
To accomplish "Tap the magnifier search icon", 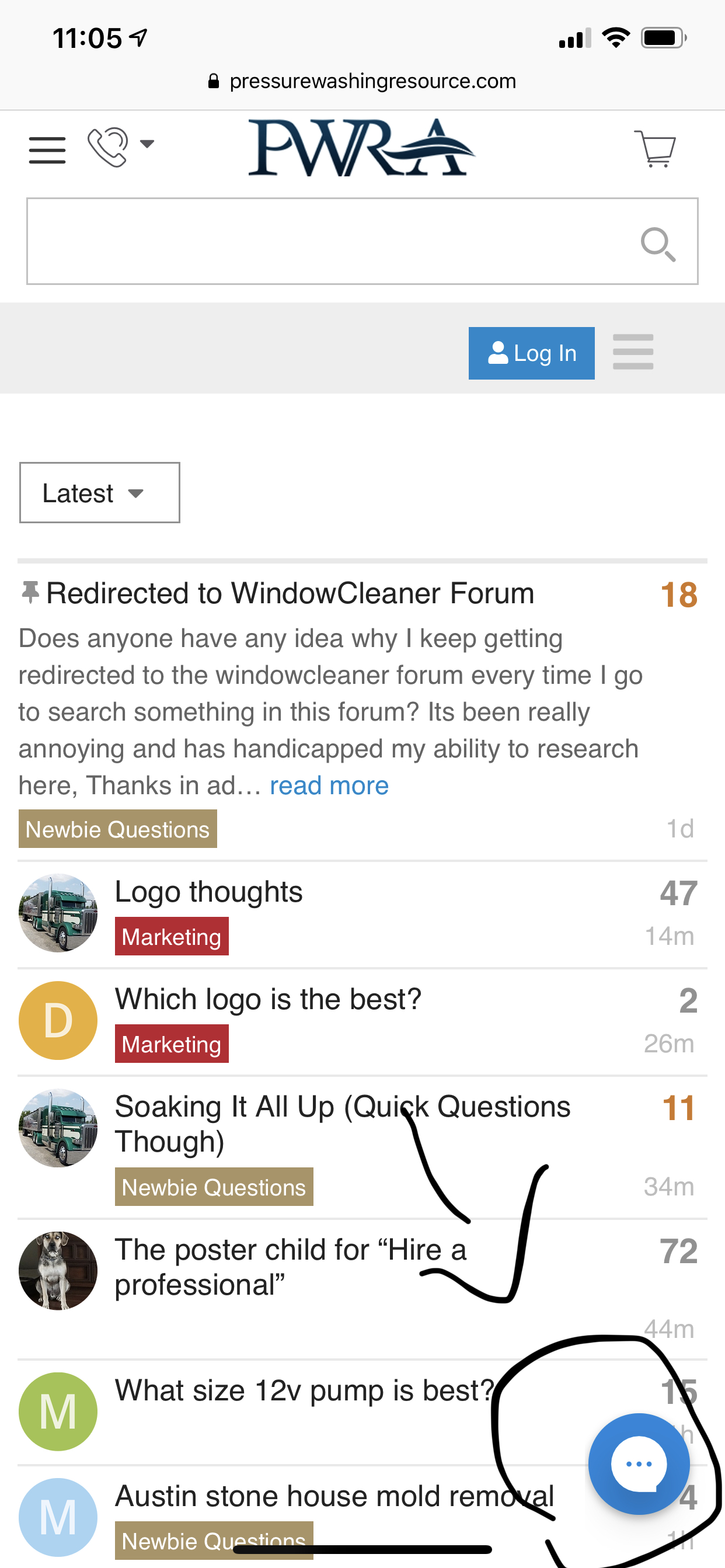I will pos(658,244).
